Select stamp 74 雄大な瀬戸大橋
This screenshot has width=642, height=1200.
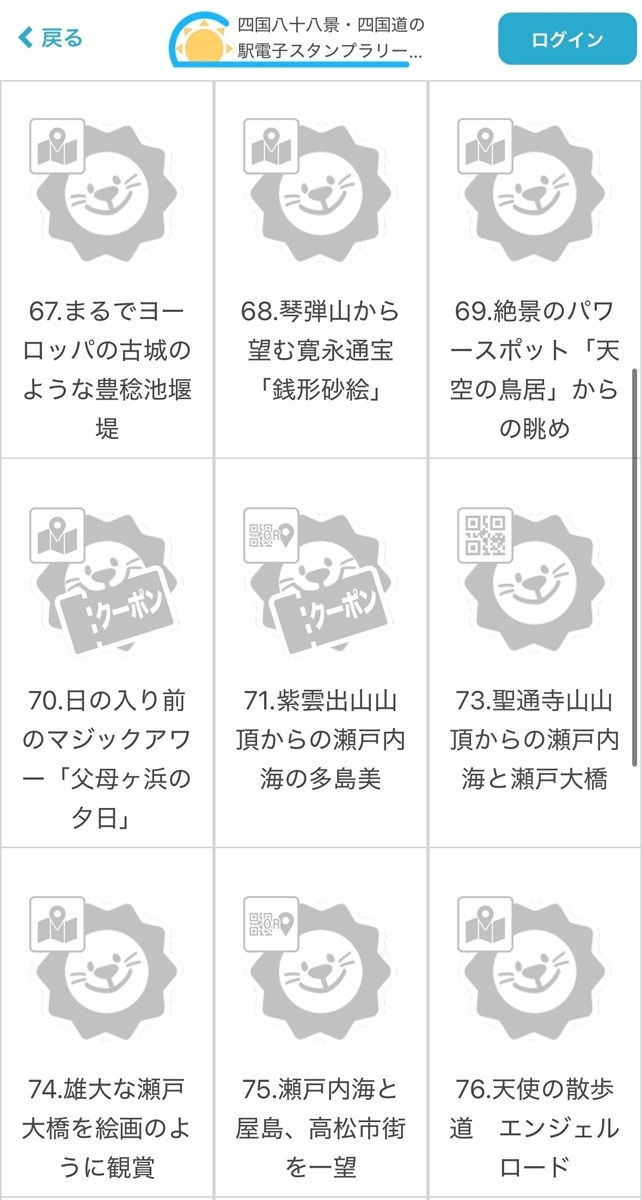pos(107,1022)
